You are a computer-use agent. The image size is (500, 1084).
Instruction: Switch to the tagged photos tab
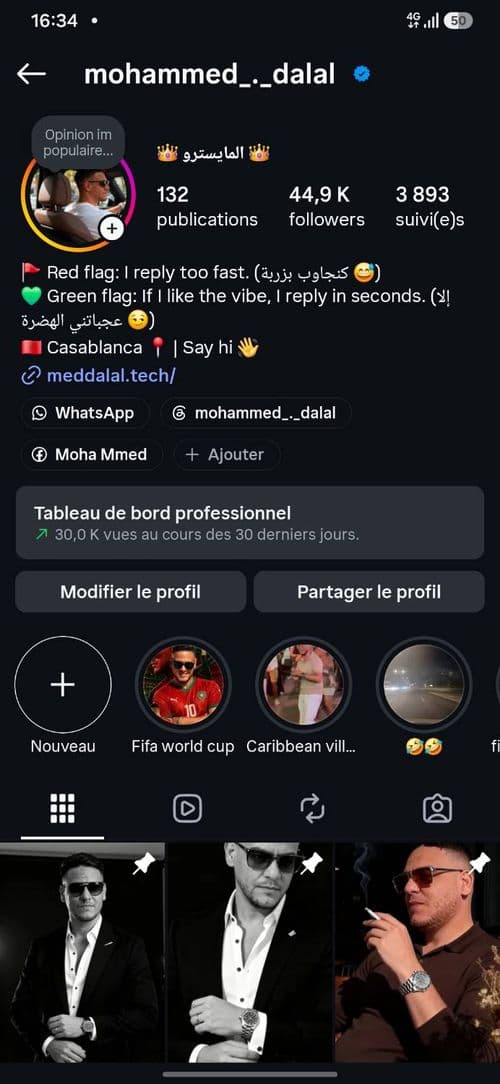(437, 808)
